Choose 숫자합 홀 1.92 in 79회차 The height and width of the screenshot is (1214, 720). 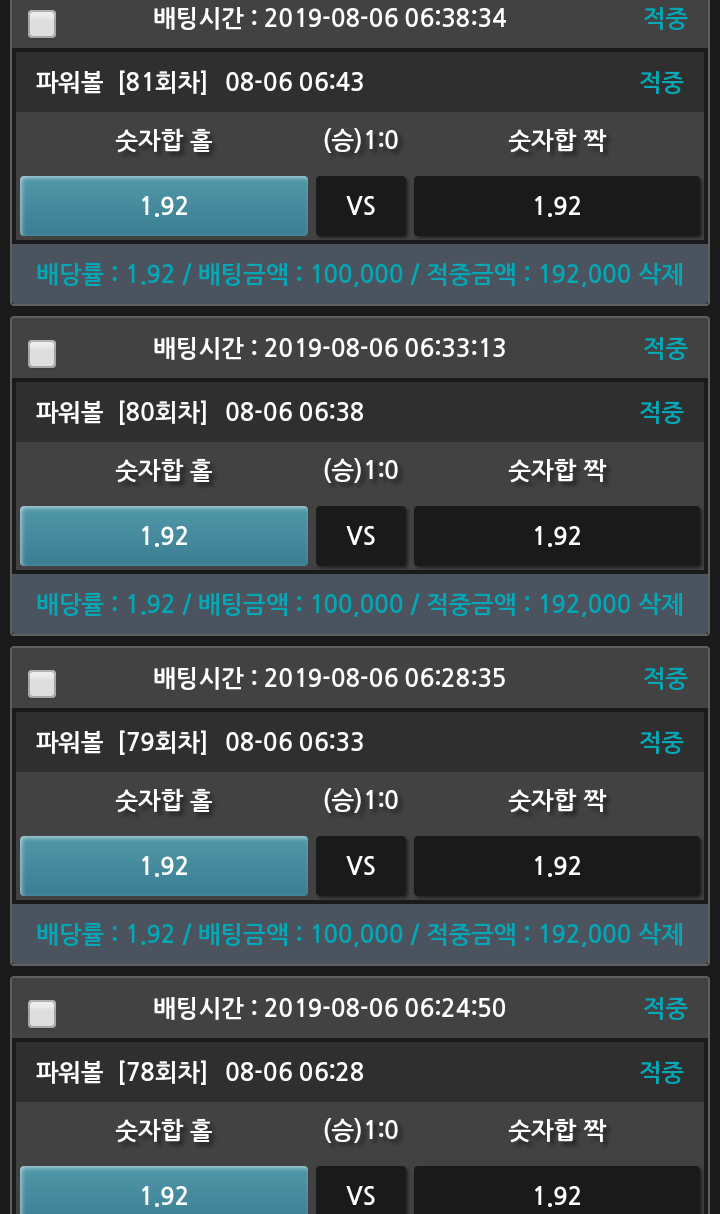164,866
